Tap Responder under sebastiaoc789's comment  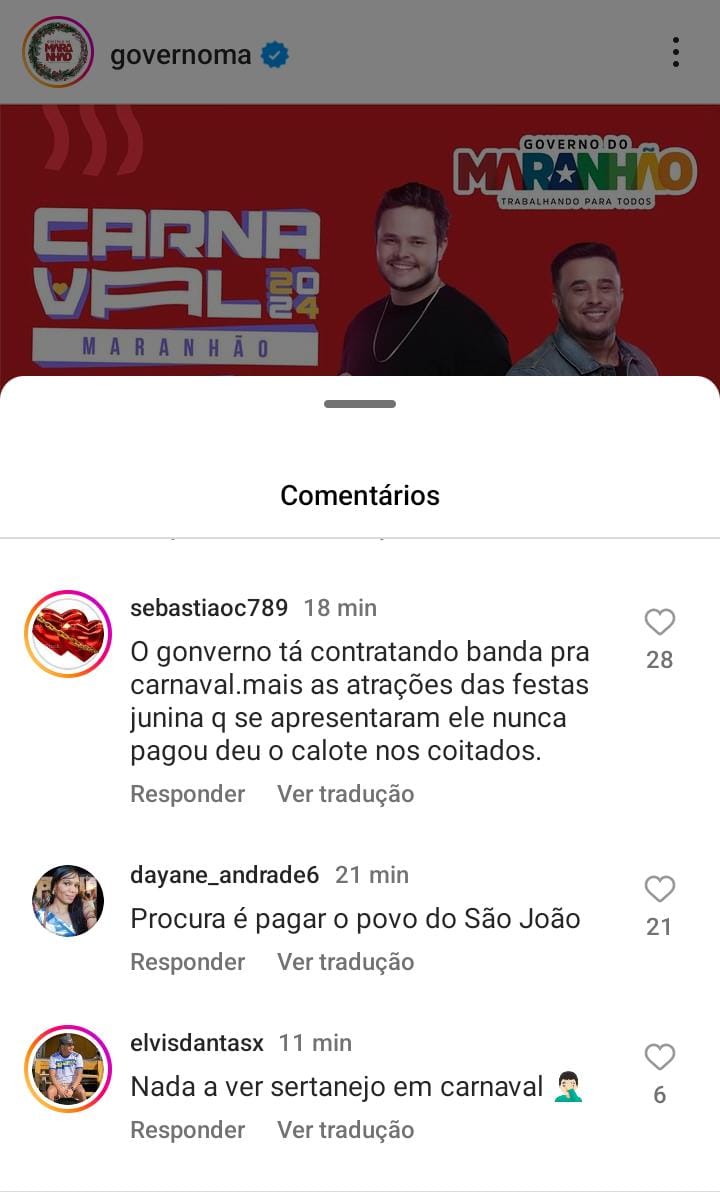186,793
